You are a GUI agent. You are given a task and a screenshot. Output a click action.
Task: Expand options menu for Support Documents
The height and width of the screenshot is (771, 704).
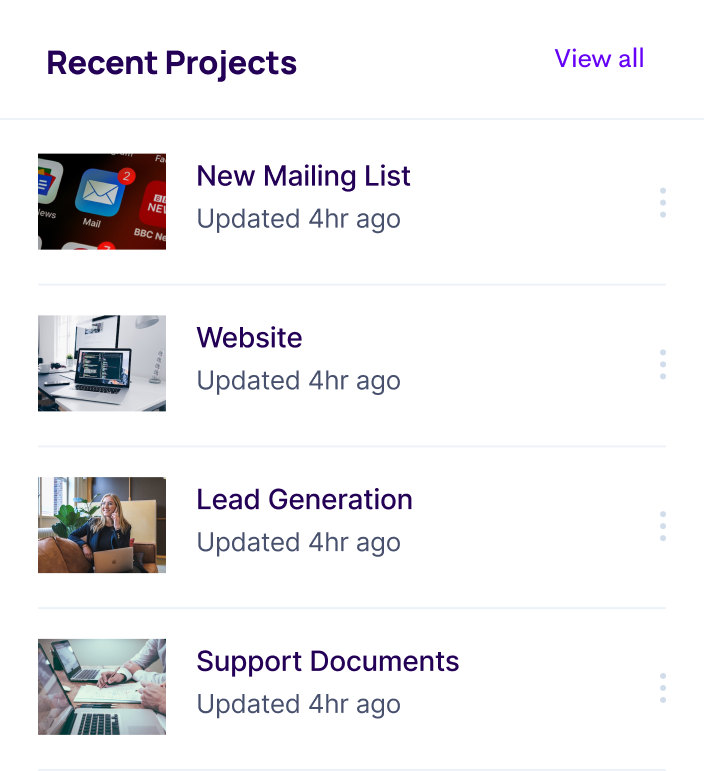[663, 688]
